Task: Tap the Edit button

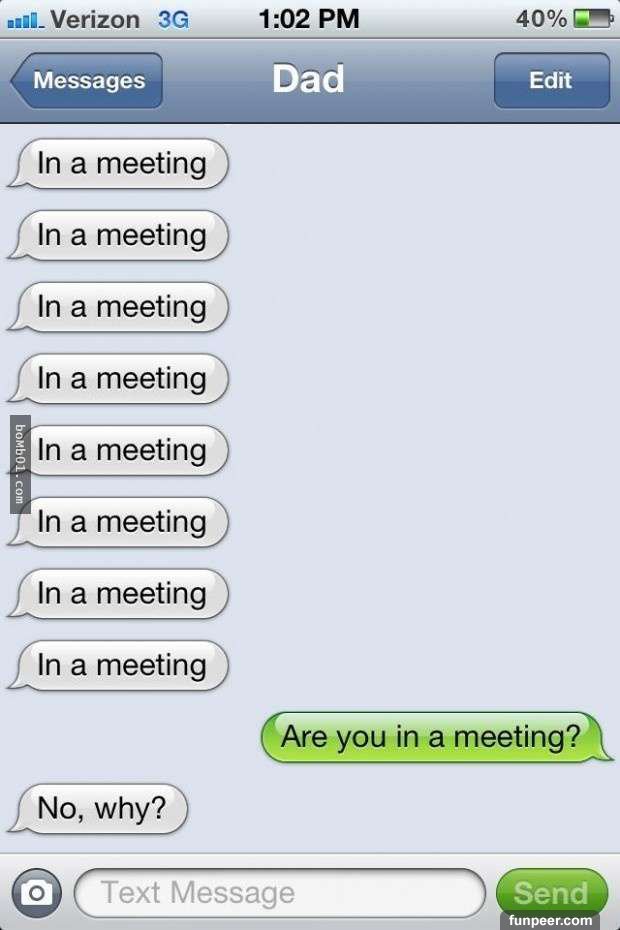Action: tap(551, 81)
